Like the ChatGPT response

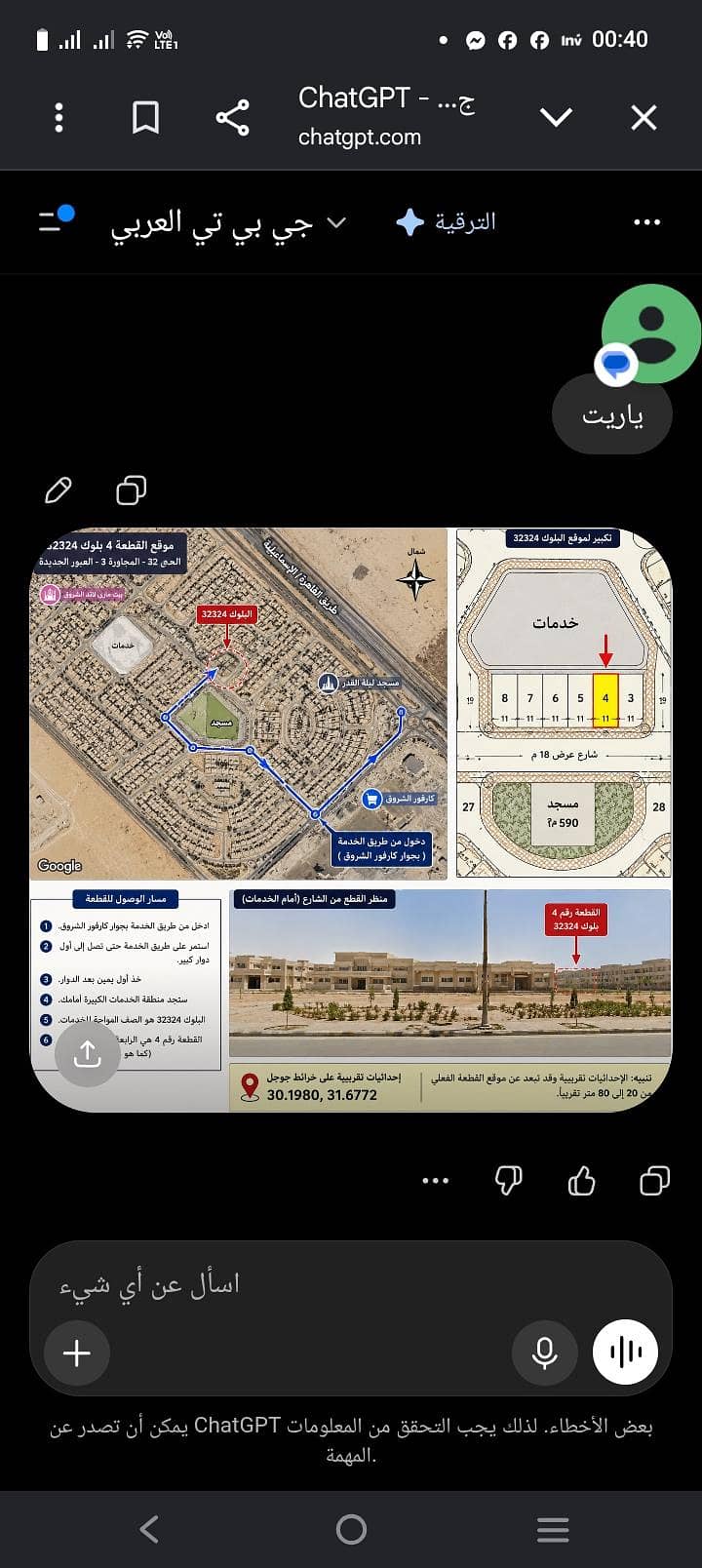pyautogui.click(x=581, y=1181)
